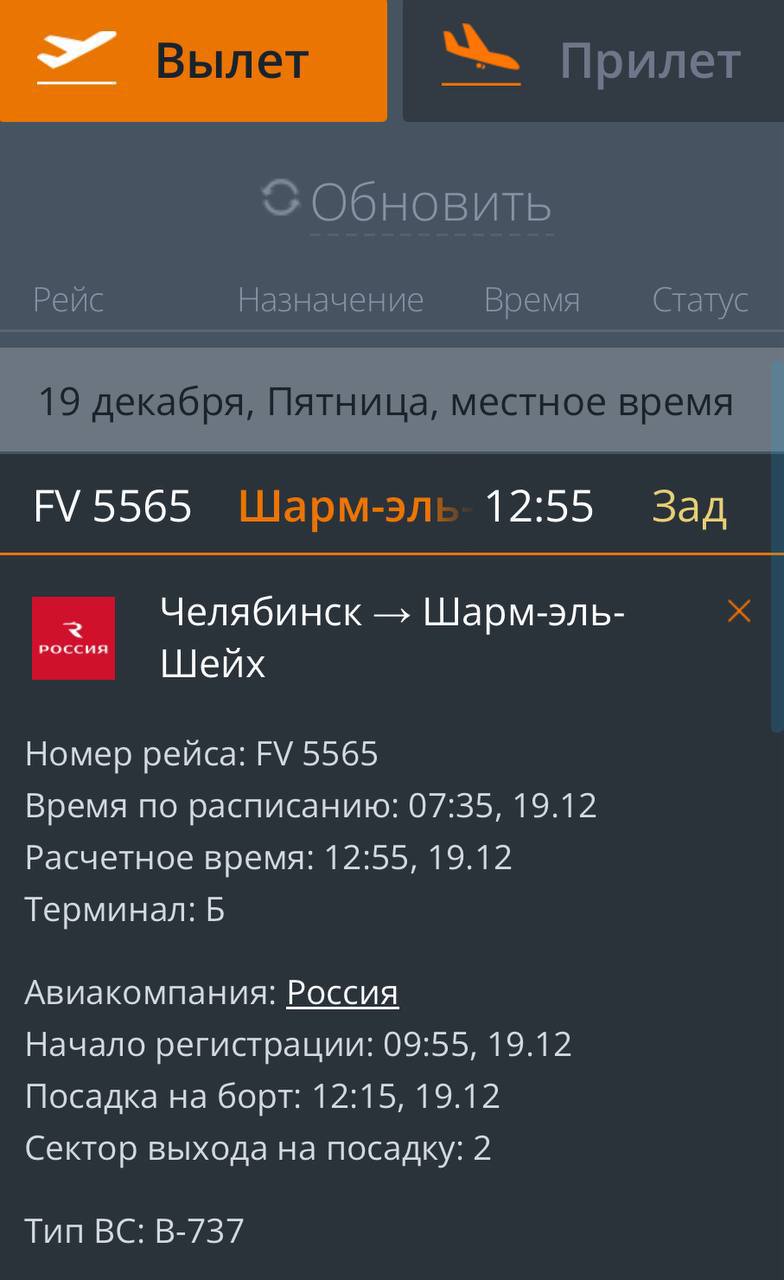This screenshot has height=1280, width=784.
Task: Click the red Россия airline logo
Action: pos(73,637)
